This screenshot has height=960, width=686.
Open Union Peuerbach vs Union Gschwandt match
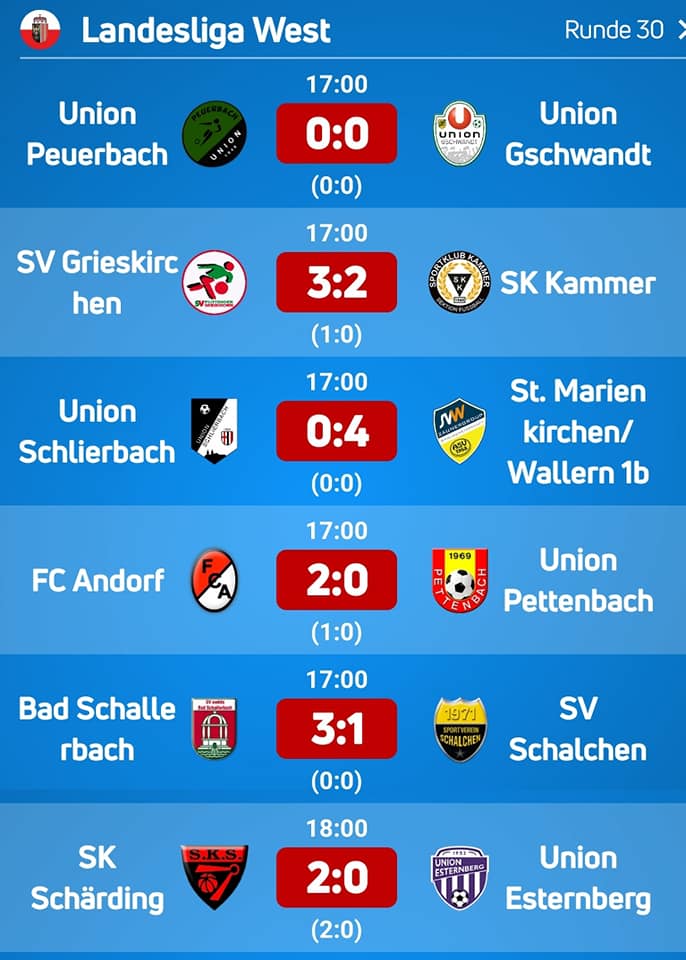coord(337,134)
